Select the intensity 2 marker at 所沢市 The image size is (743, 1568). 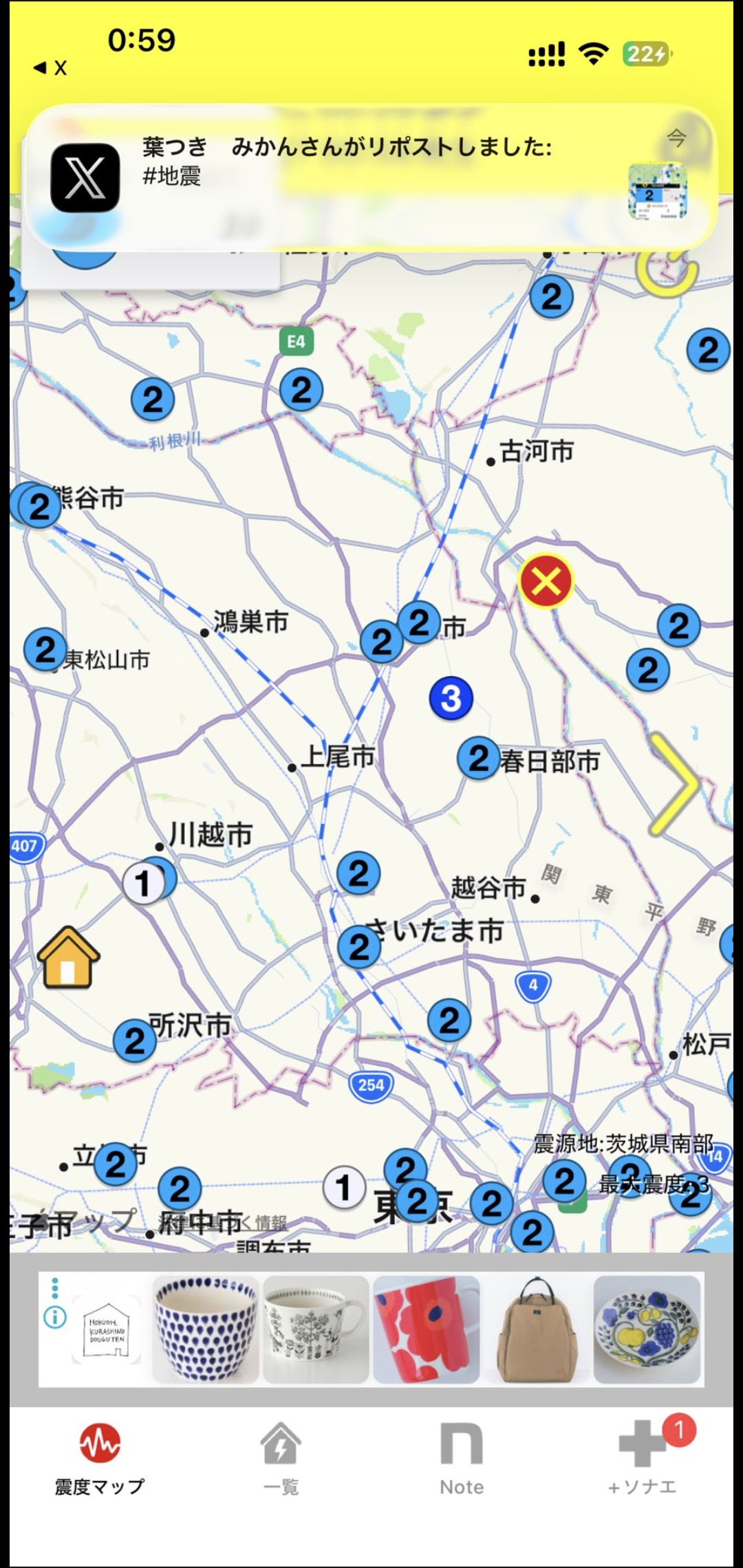pos(135,1041)
